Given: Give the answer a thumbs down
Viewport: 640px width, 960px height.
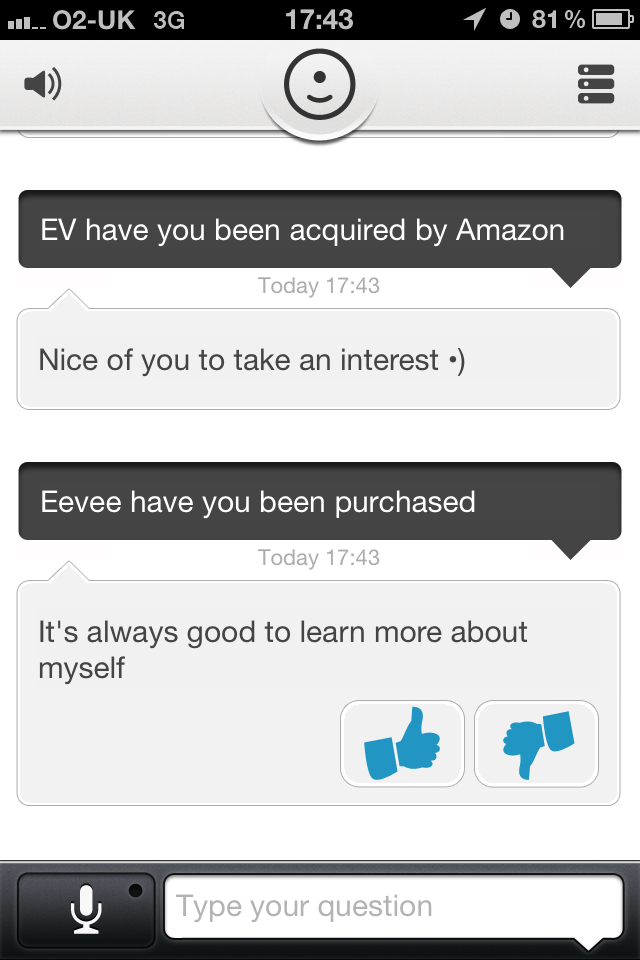Looking at the screenshot, I should click(x=536, y=744).
